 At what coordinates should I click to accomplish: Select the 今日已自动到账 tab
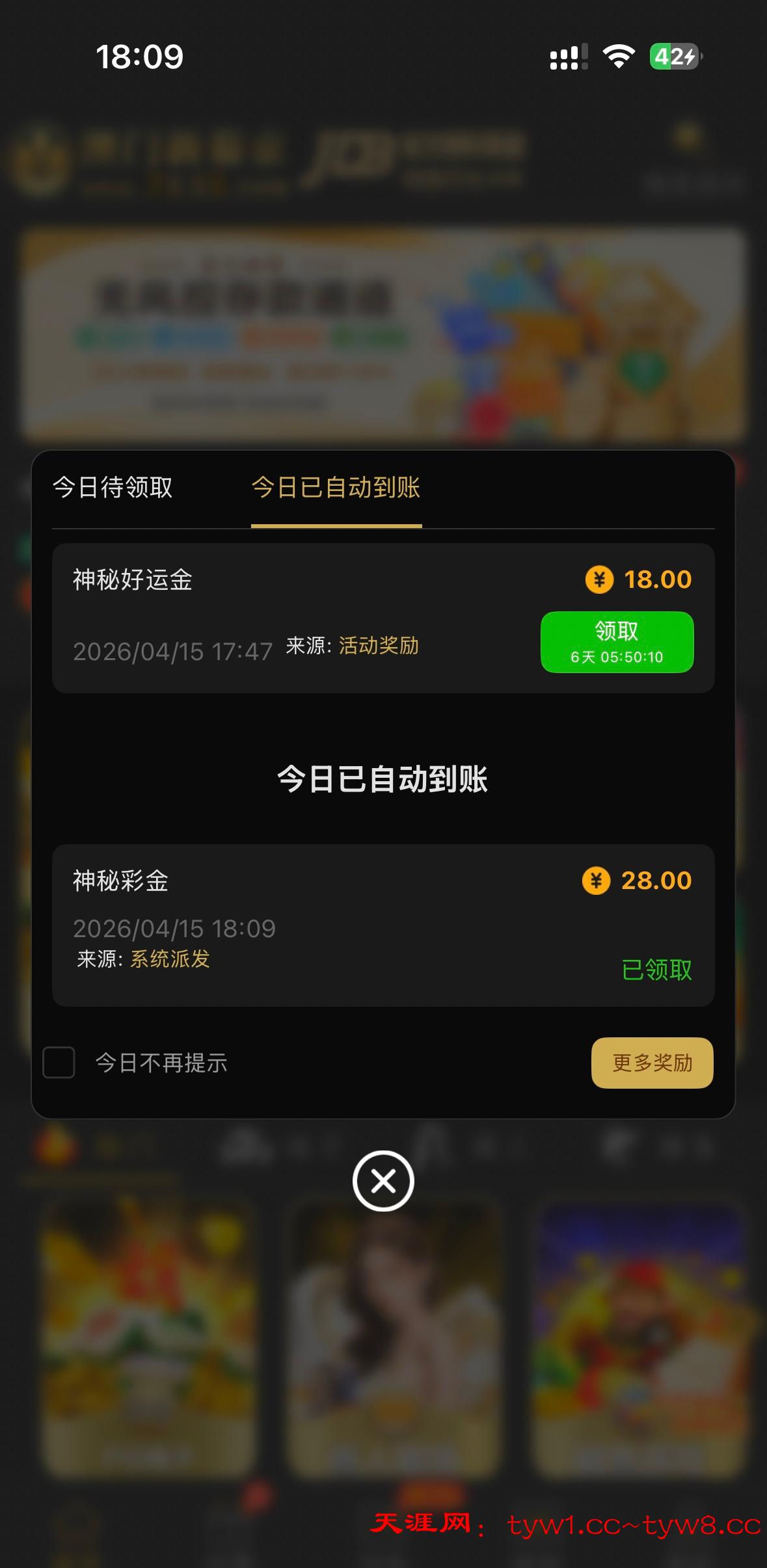(x=336, y=488)
